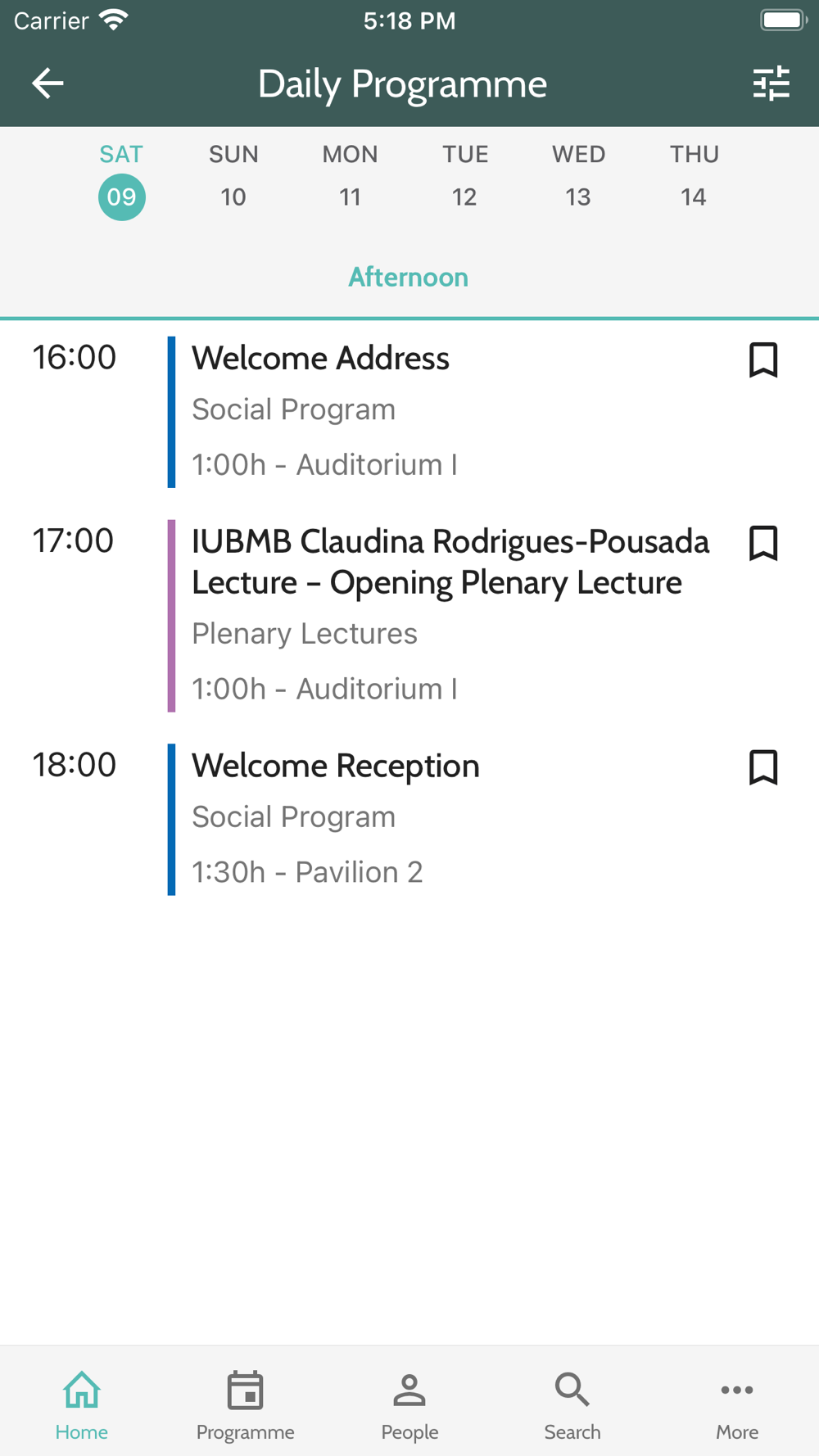Switch to Monday 11
Image resolution: width=819 pixels, height=1456 pixels.
coord(350,176)
